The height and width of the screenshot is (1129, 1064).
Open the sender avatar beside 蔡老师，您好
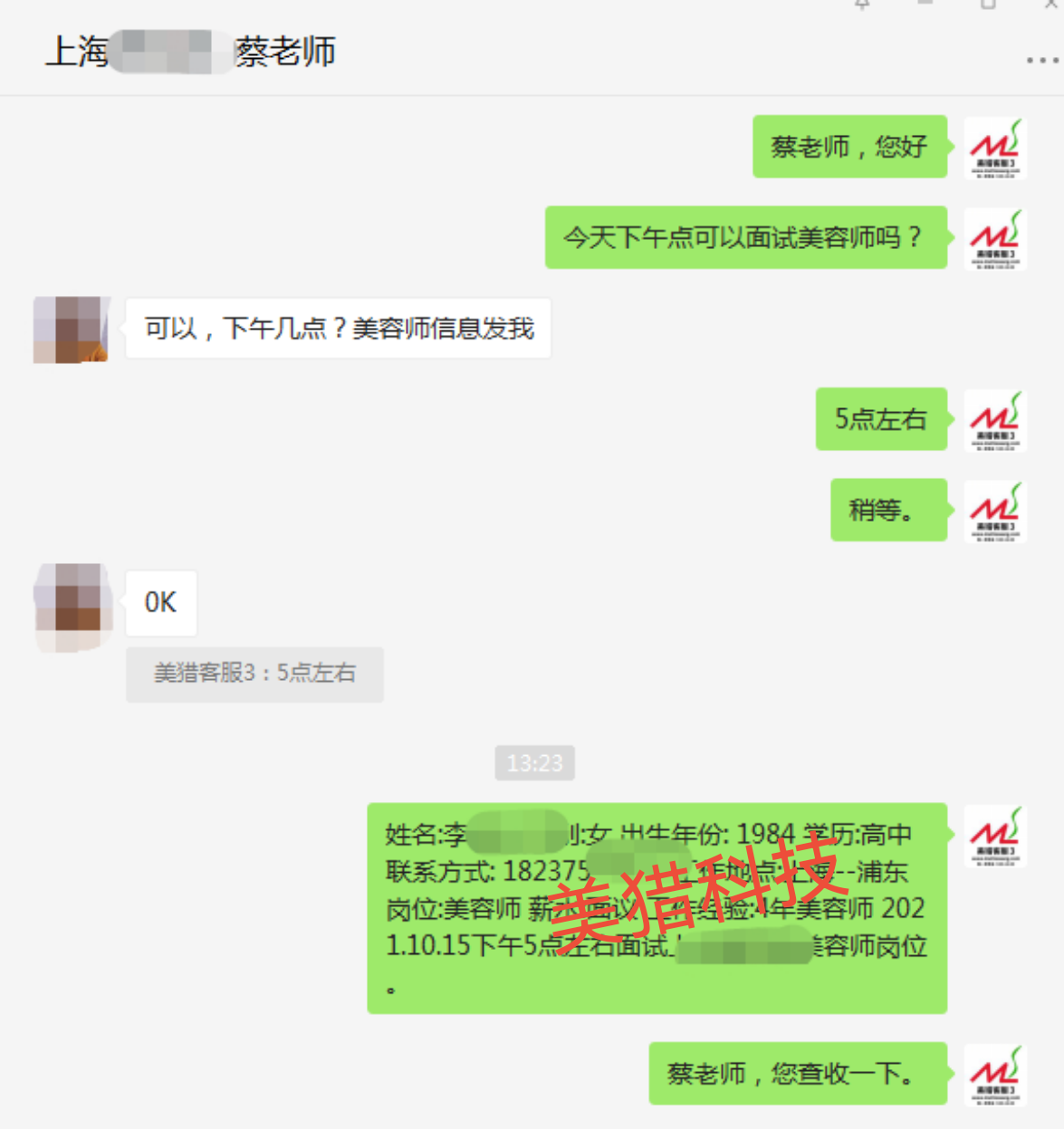point(995,148)
